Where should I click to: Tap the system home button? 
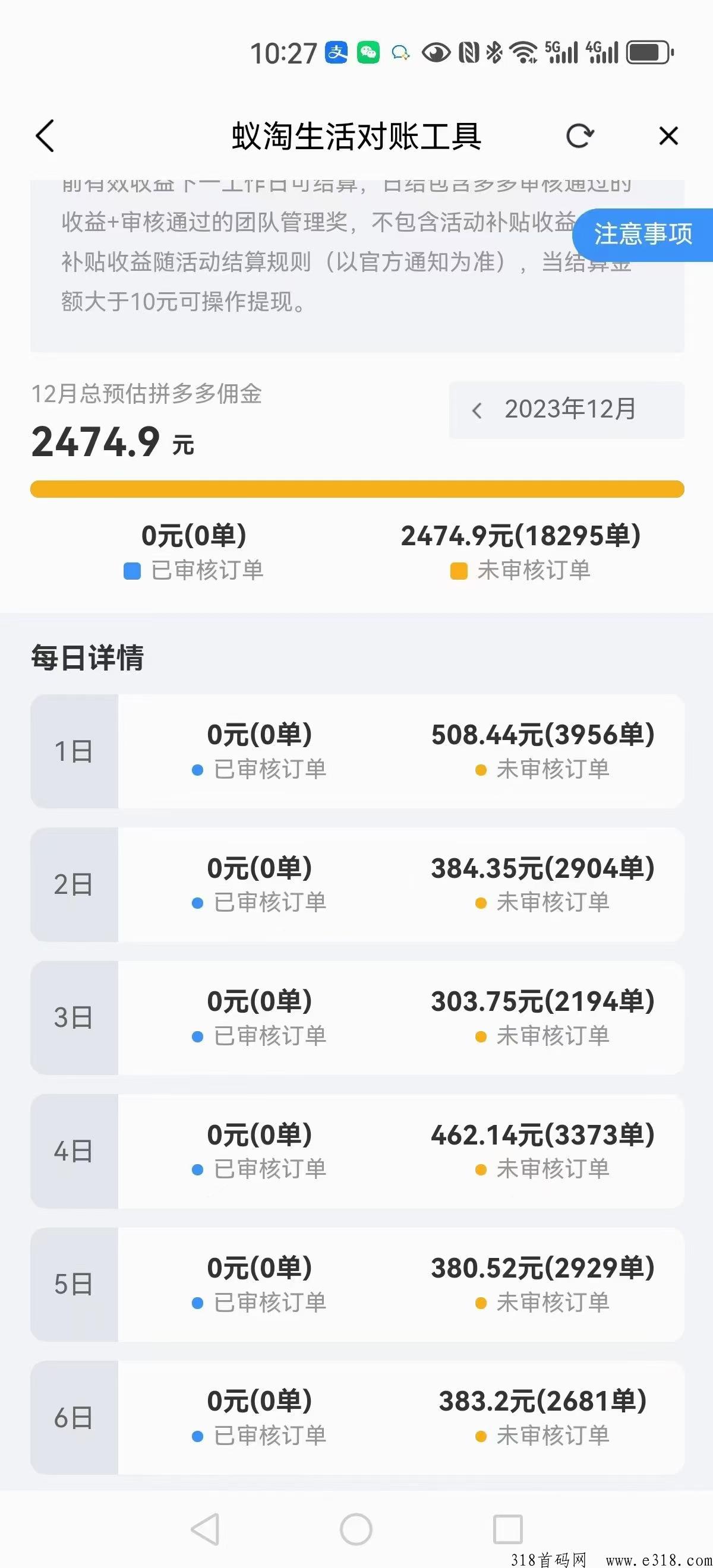(x=356, y=1528)
